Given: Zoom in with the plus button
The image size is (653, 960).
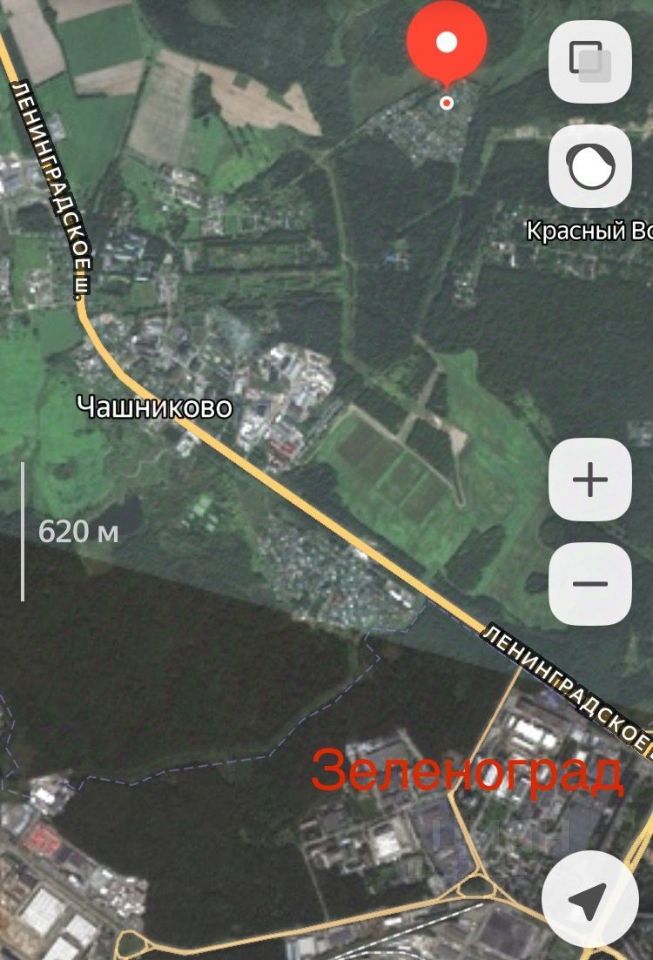Looking at the screenshot, I should tap(590, 480).
